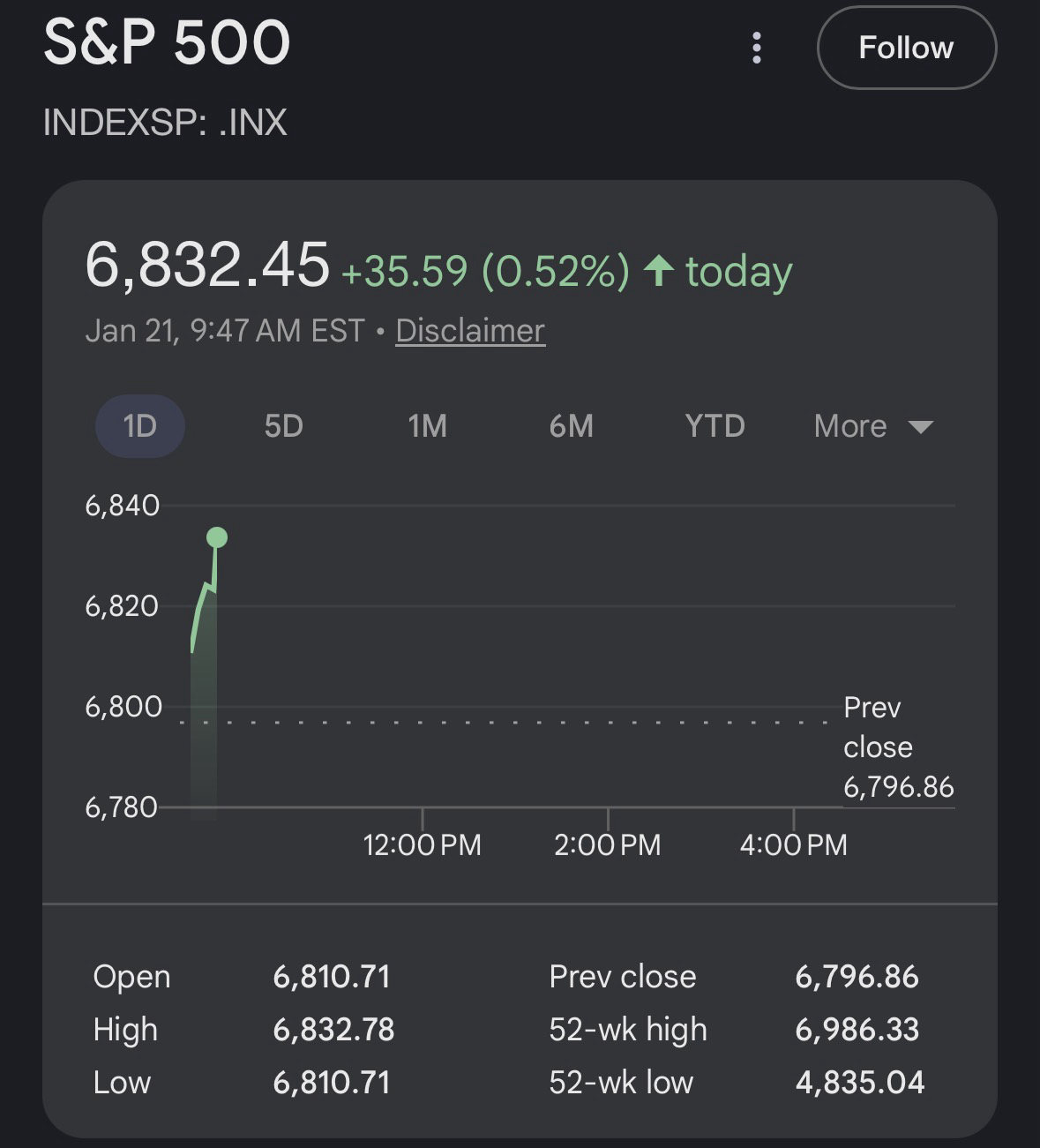Image resolution: width=1040 pixels, height=1148 pixels.
Task: Switch chart to 6M range
Action: coord(571,426)
